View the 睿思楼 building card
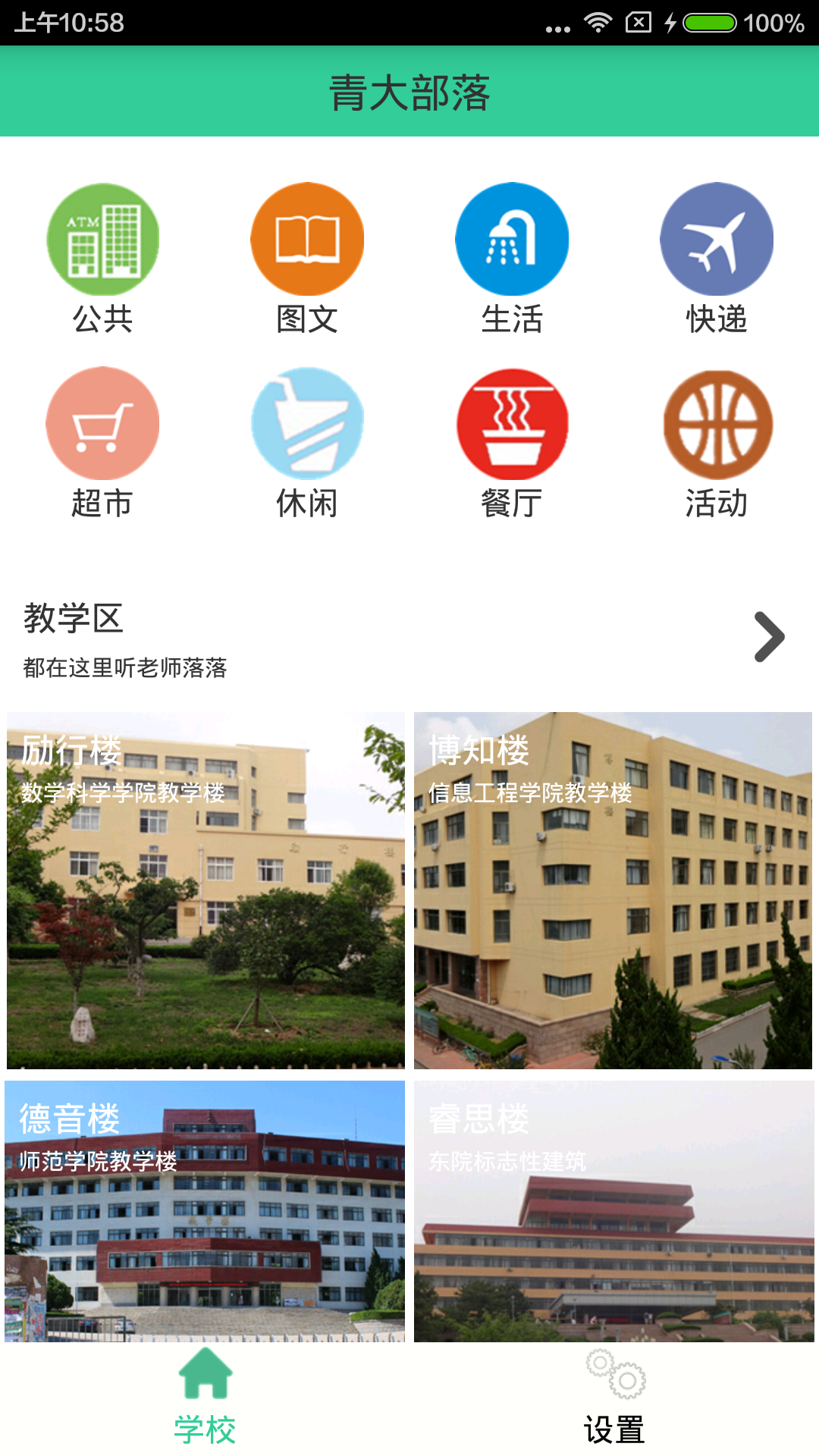Image resolution: width=819 pixels, height=1456 pixels. (613, 1210)
